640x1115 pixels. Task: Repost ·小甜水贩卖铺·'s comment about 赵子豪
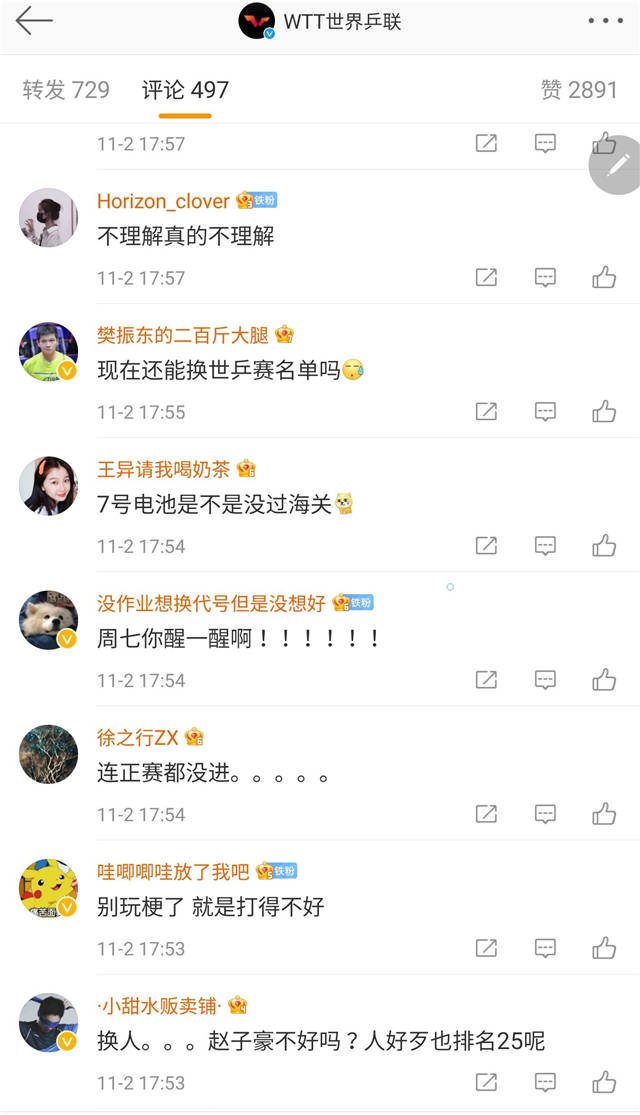pyautogui.click(x=486, y=1082)
